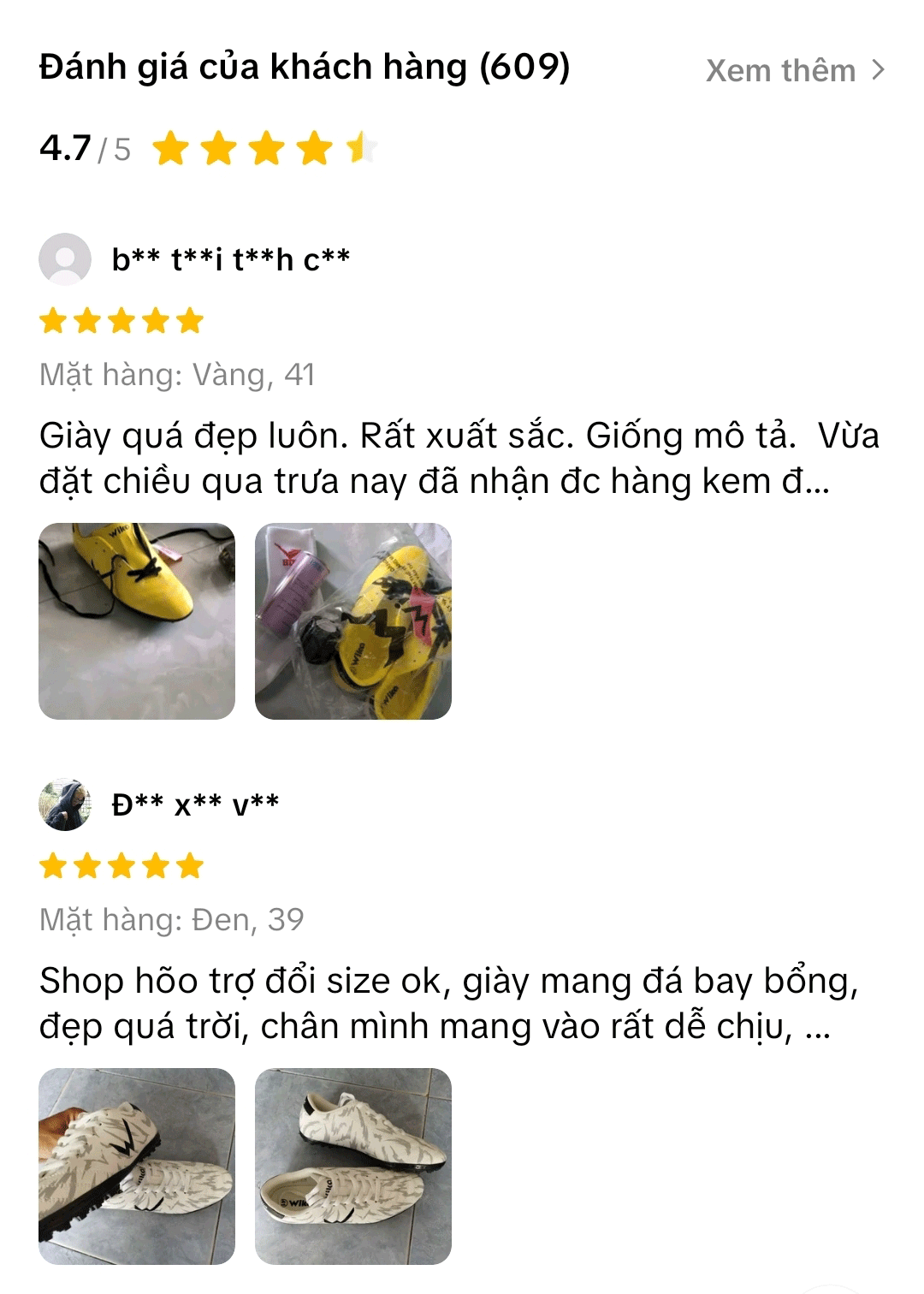Viewport: 924px width, 1294px height.
Task: Open first white shoe photo in Đ** x** v**'s review
Action: point(137,1166)
